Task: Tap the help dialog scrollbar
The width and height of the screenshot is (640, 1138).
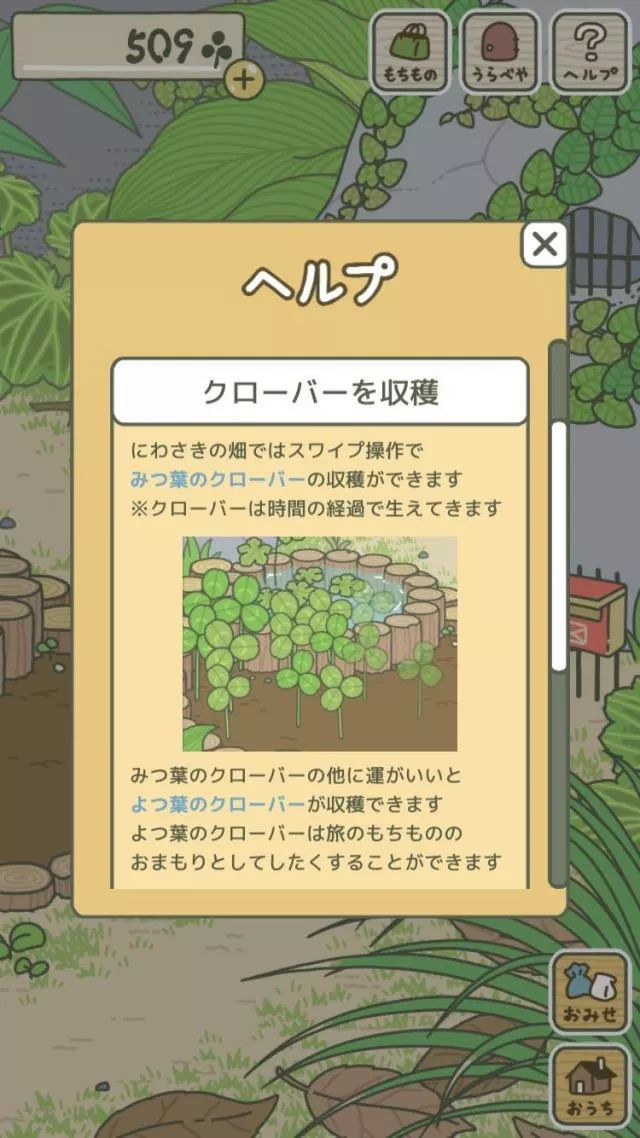Action: click(559, 545)
